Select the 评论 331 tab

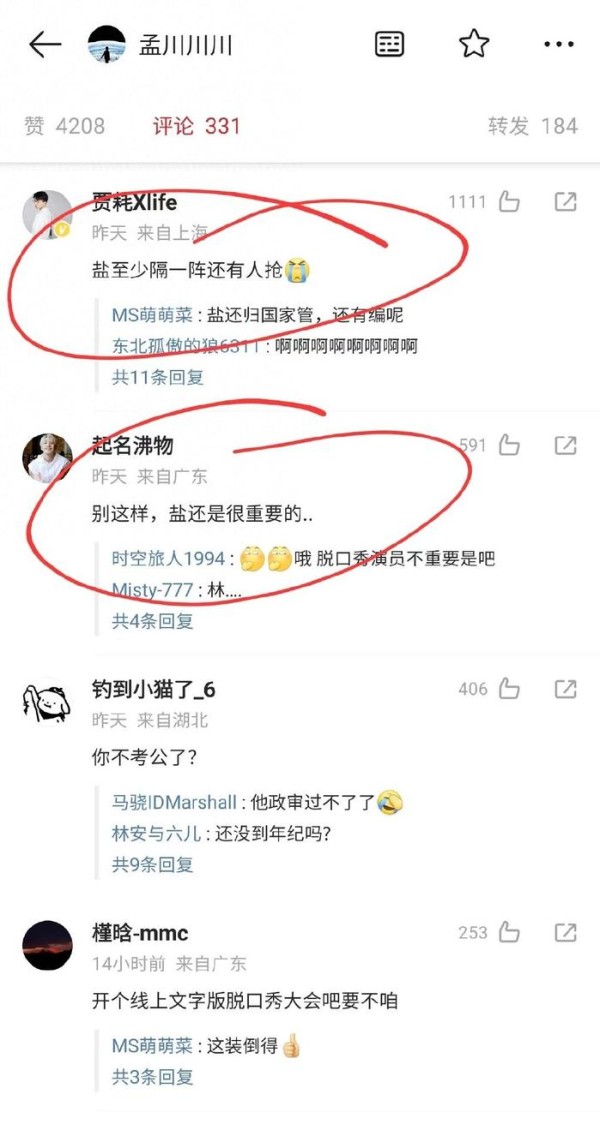click(196, 126)
